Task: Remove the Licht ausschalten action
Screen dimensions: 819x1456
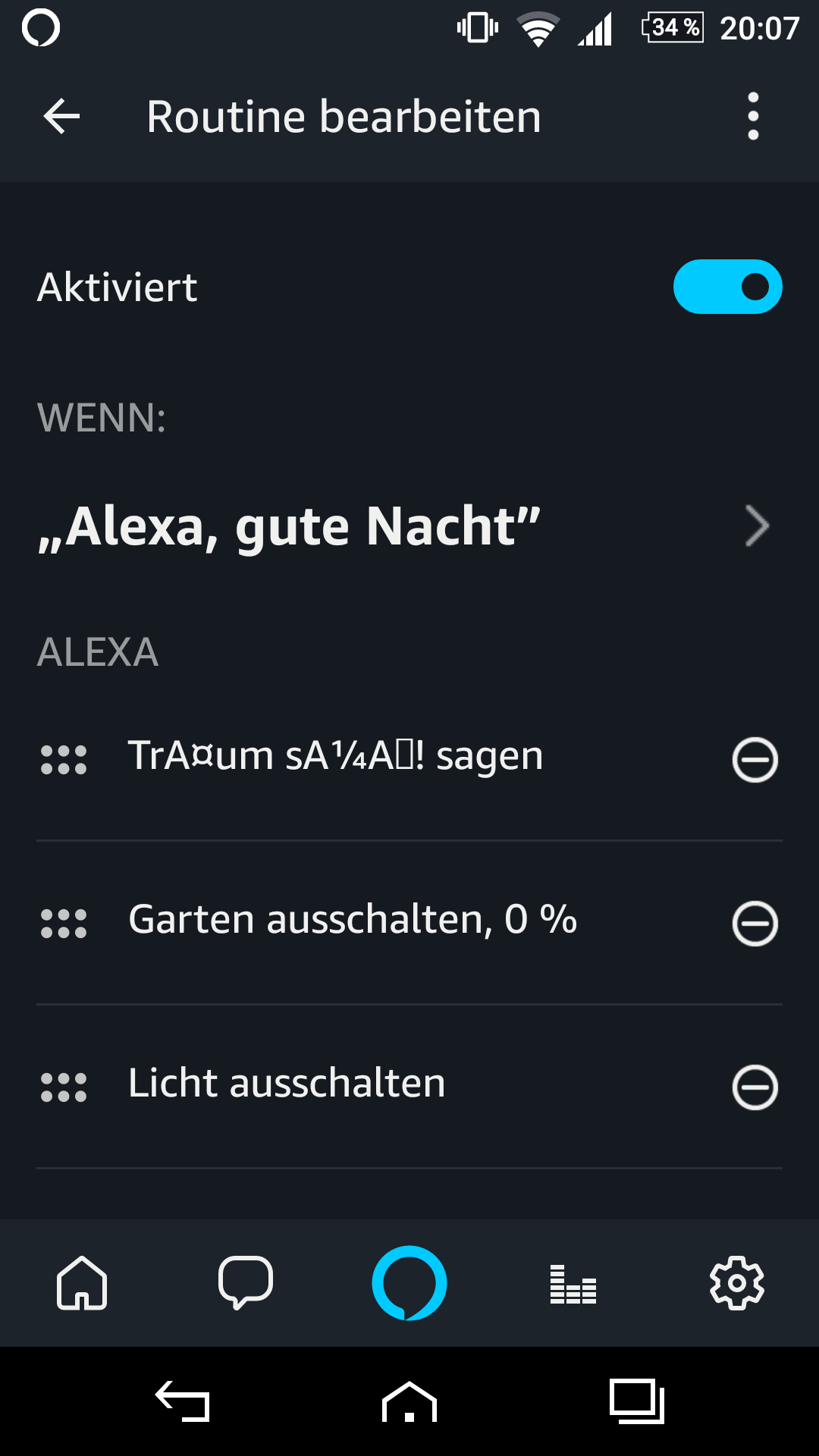Action: 755,1087
